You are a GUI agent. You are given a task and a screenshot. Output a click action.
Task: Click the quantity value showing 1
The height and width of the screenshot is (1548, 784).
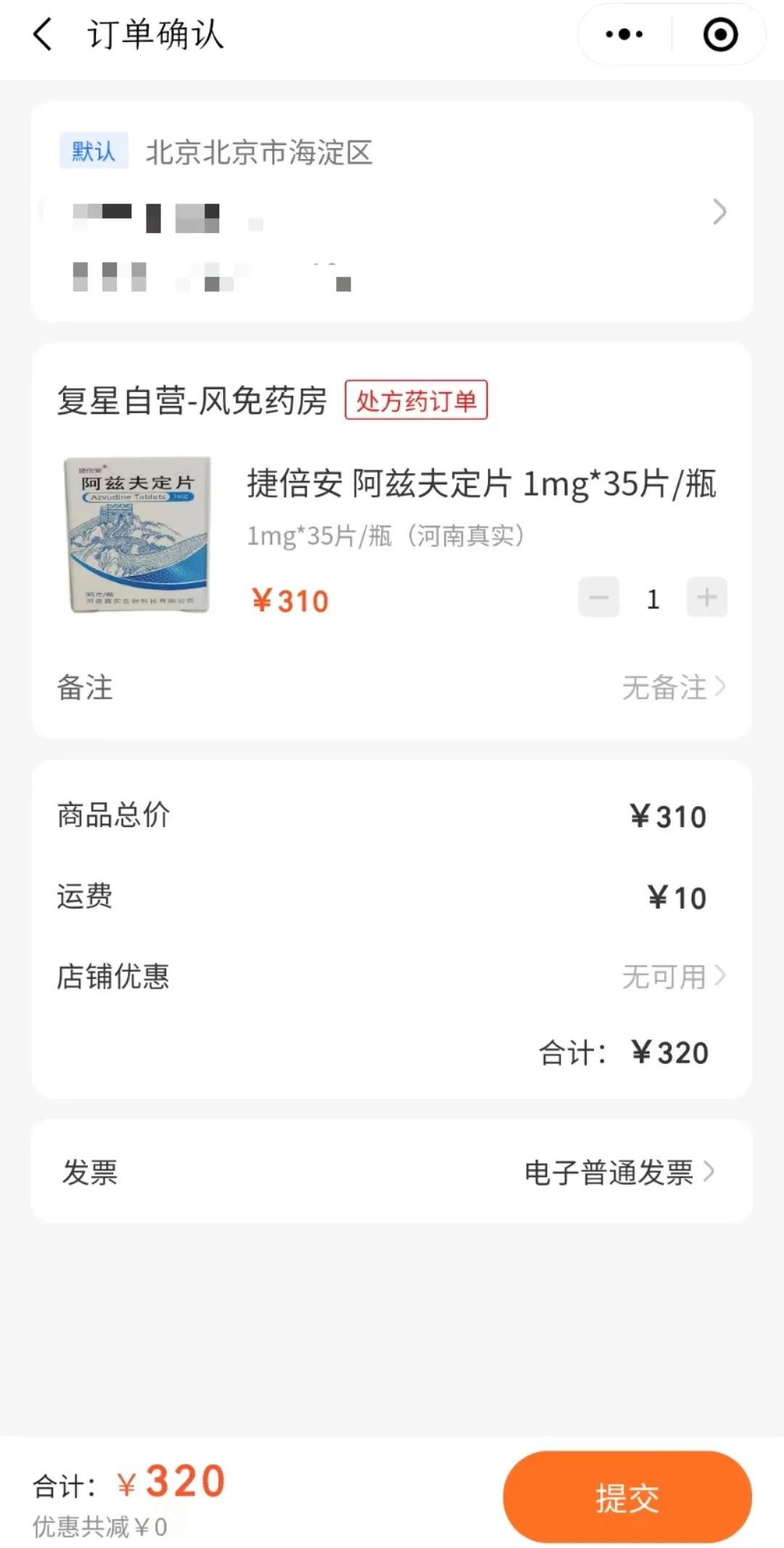[652, 597]
